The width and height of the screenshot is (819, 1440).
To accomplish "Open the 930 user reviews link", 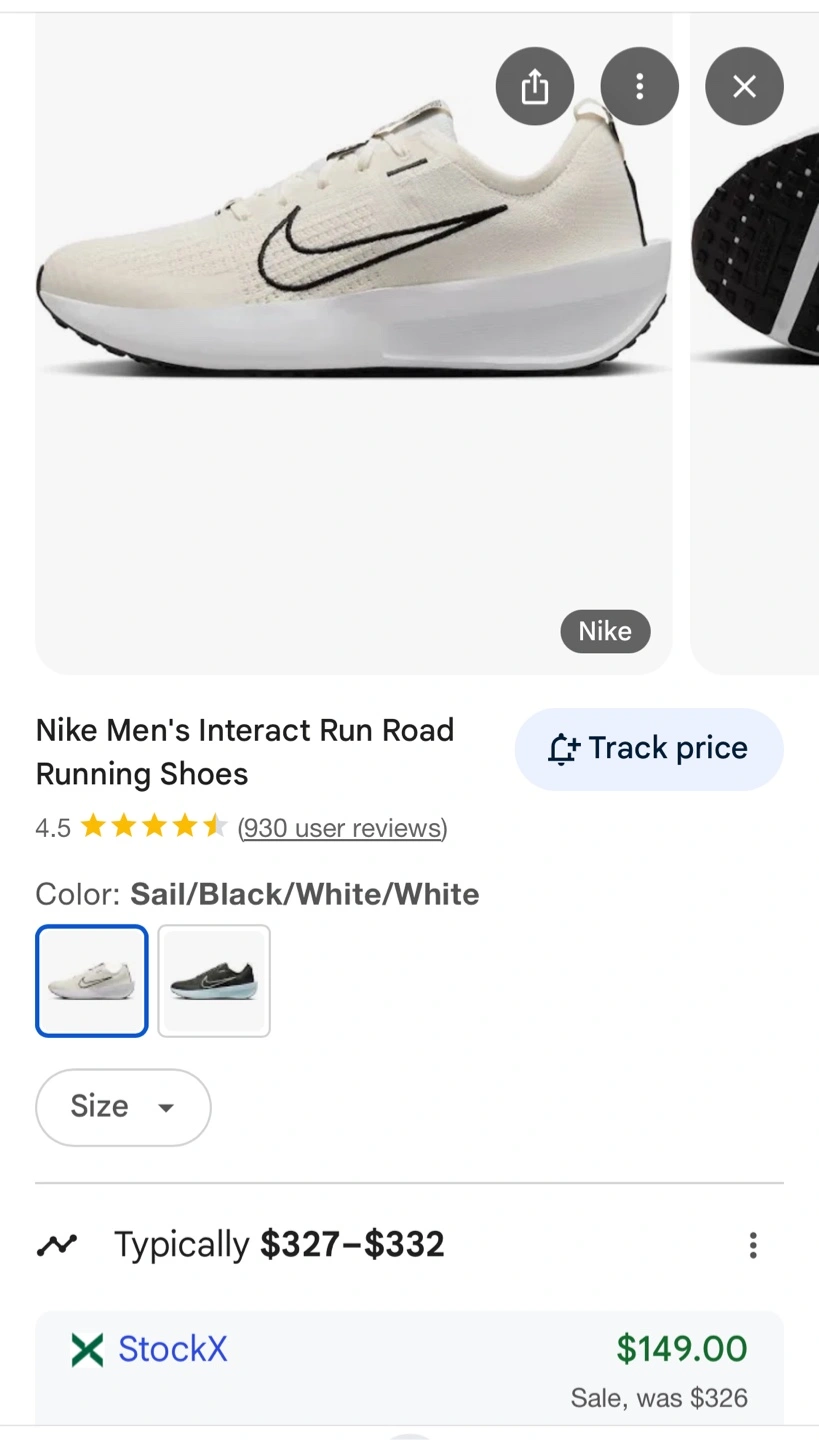I will coord(342,828).
